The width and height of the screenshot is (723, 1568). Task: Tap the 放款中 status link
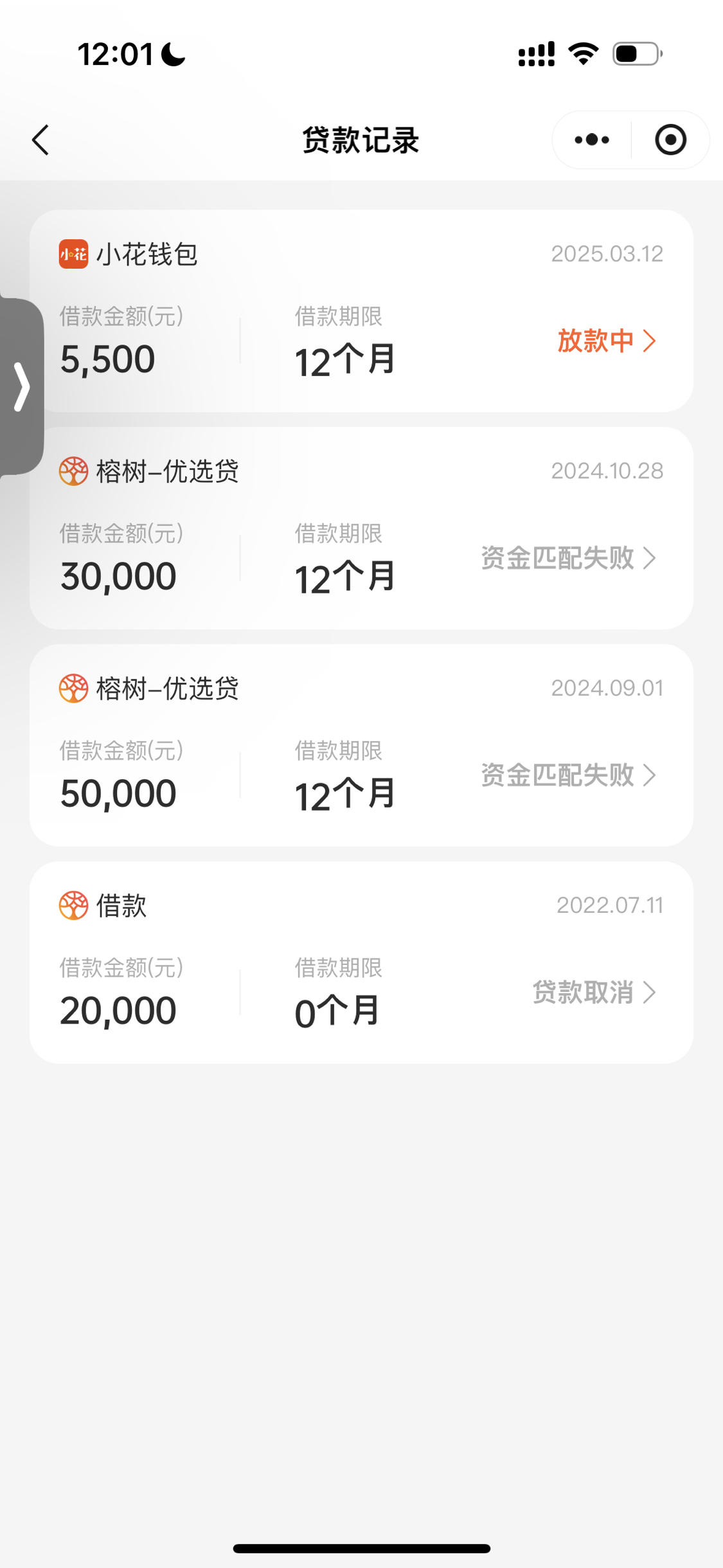[607, 341]
